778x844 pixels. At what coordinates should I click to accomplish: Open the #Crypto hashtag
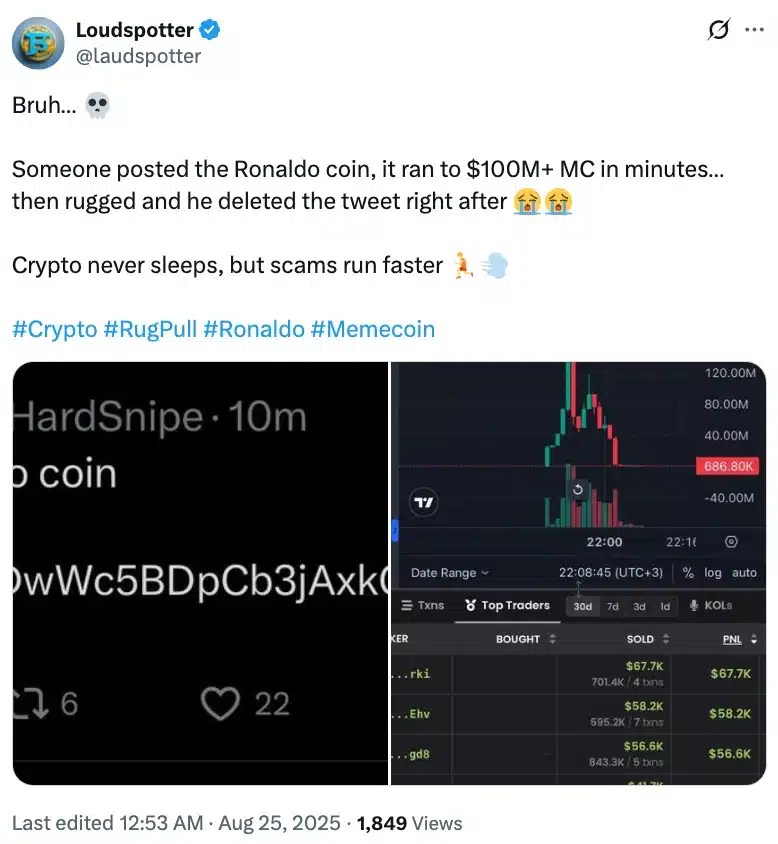click(x=54, y=329)
